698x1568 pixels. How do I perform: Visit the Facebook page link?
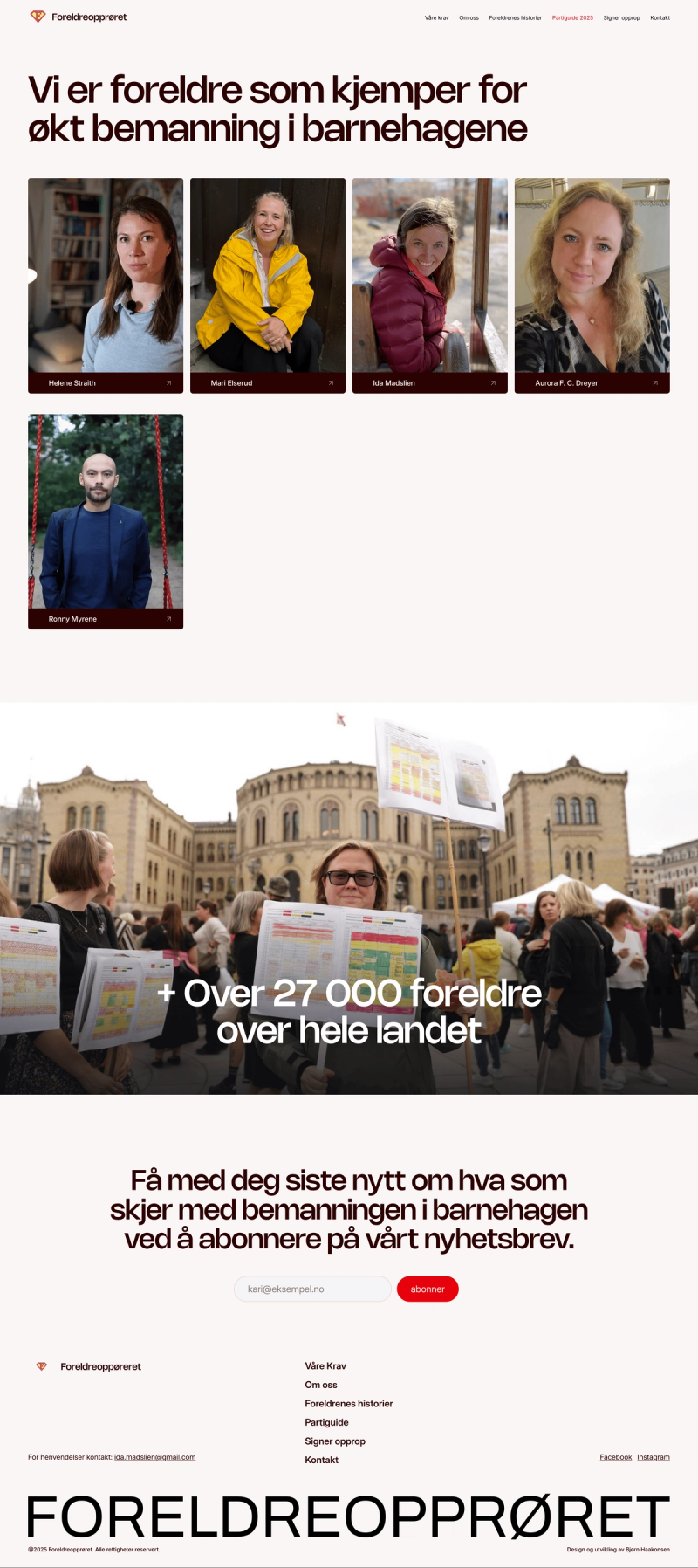point(615,1457)
